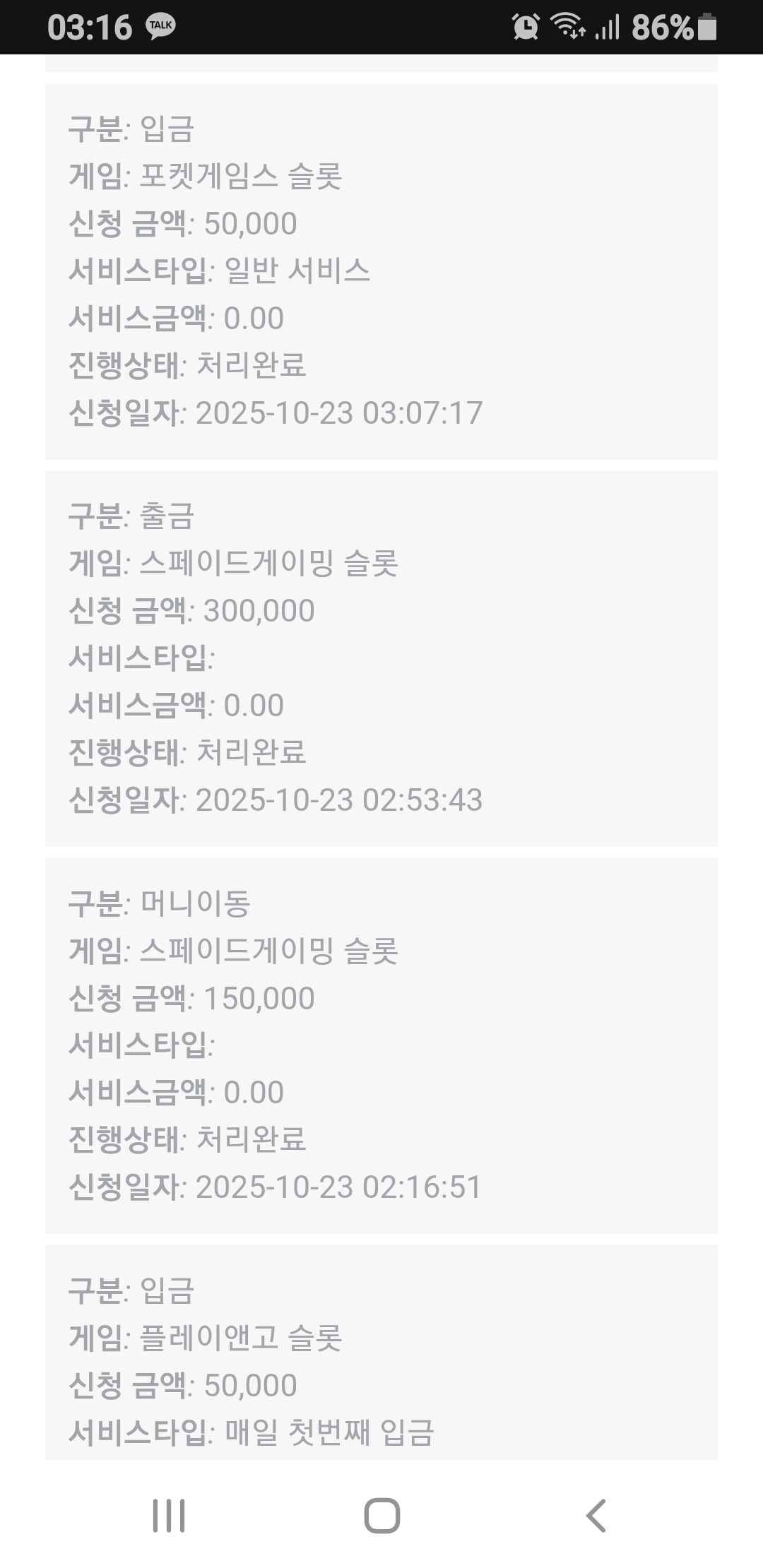The width and height of the screenshot is (763, 1568).
Task: Go to the home screen
Action: 381,1515
